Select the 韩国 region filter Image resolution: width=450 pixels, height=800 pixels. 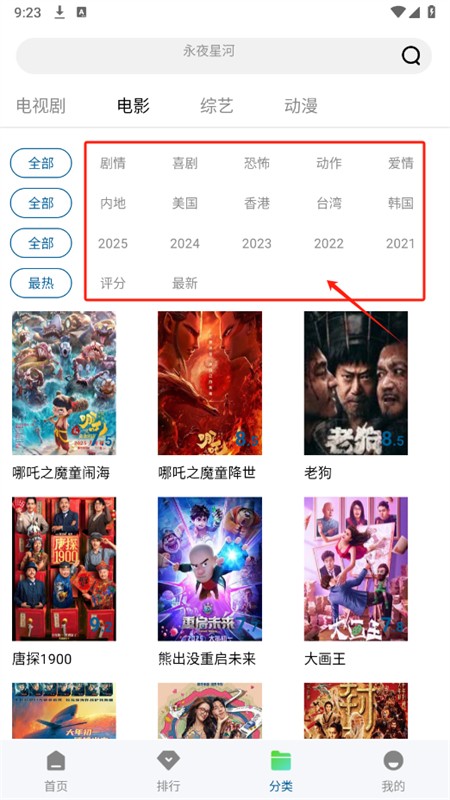(401, 203)
